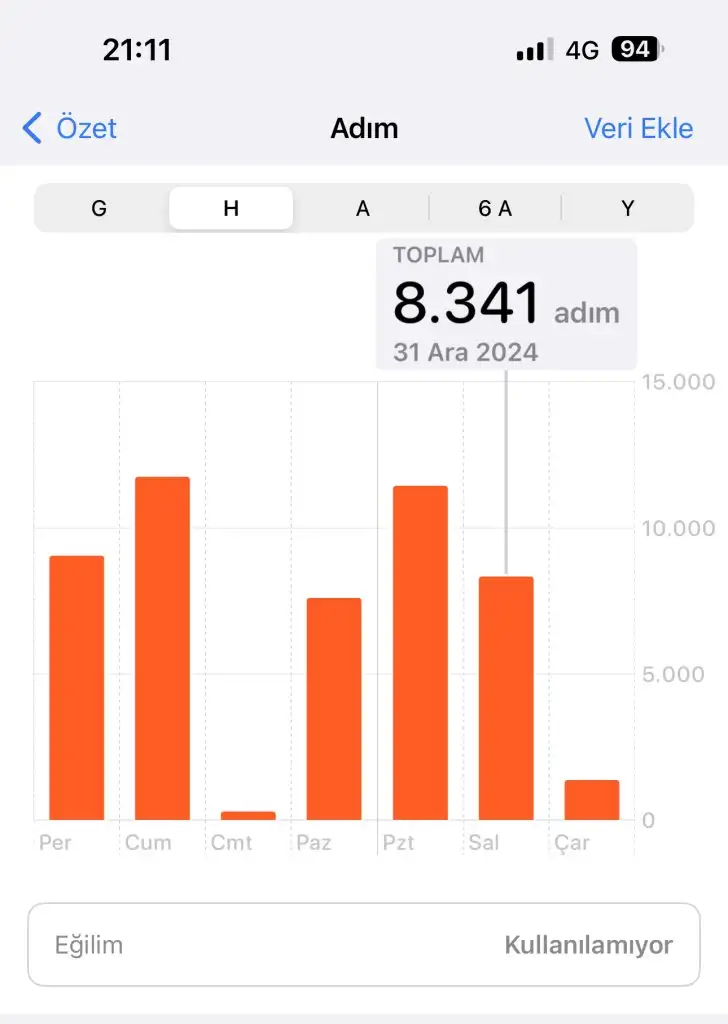The height and width of the screenshot is (1024, 728).
Task: Select the Per bar in the chart
Action: click(x=77, y=688)
